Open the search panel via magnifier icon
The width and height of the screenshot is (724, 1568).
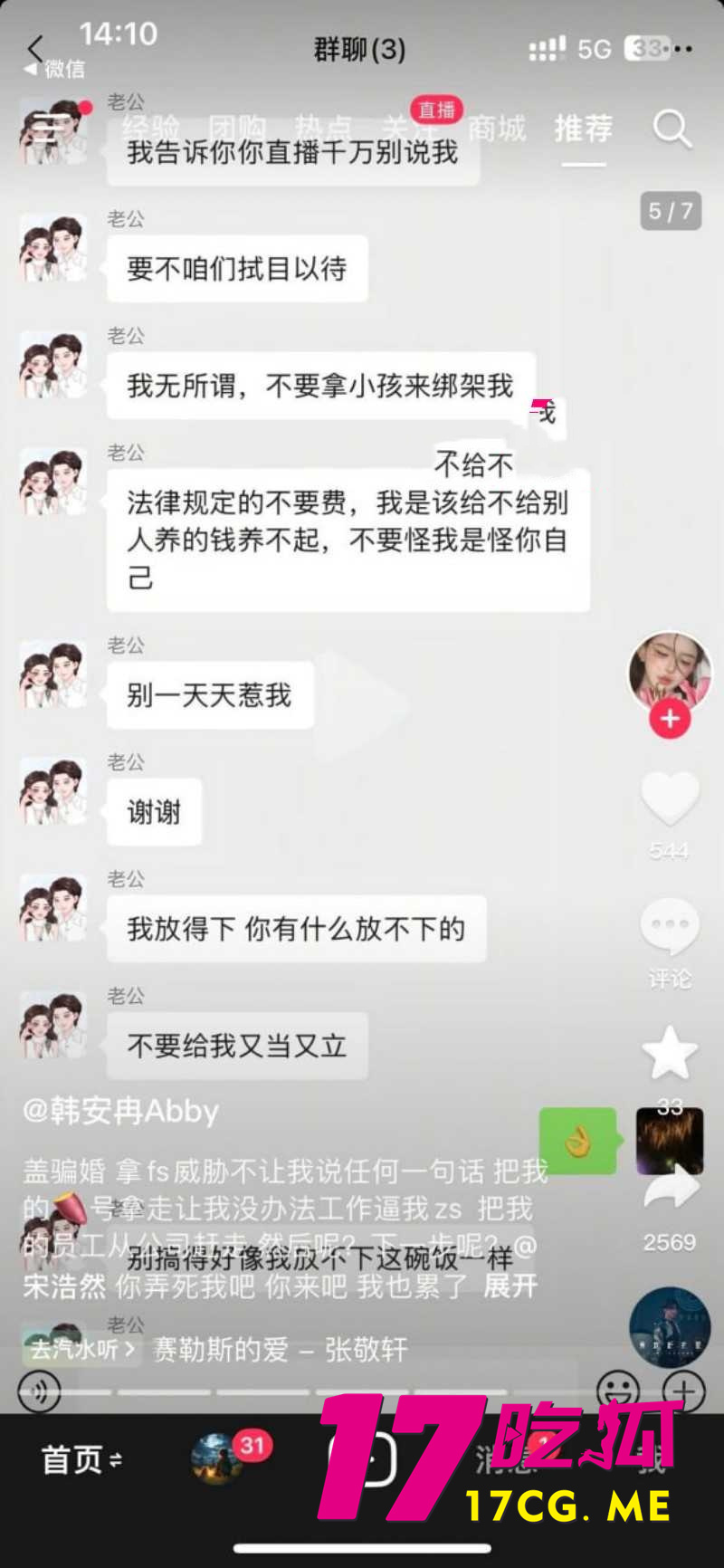tap(672, 130)
